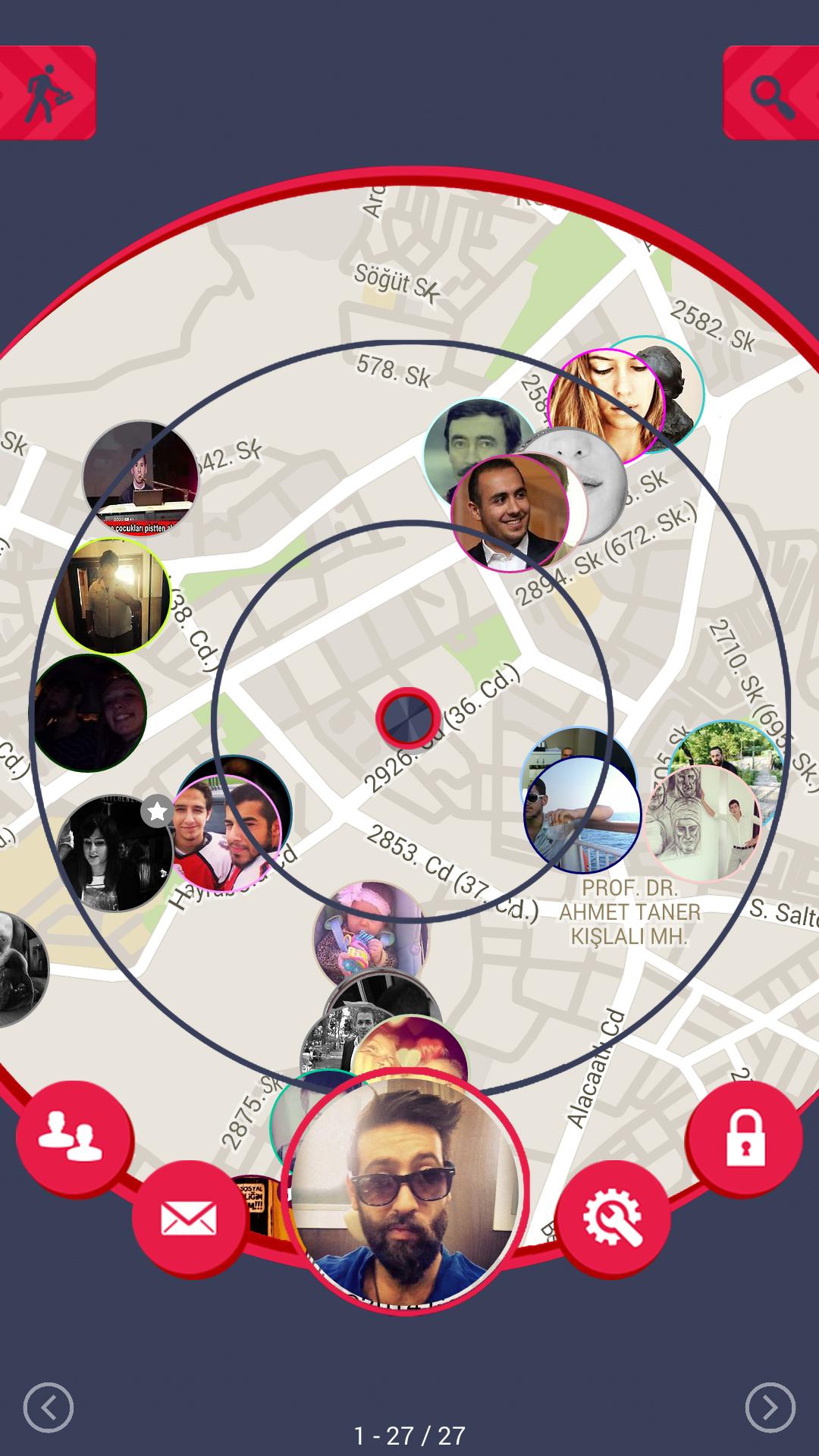View the man beside the face sketch
The width and height of the screenshot is (819, 1456).
point(704,823)
